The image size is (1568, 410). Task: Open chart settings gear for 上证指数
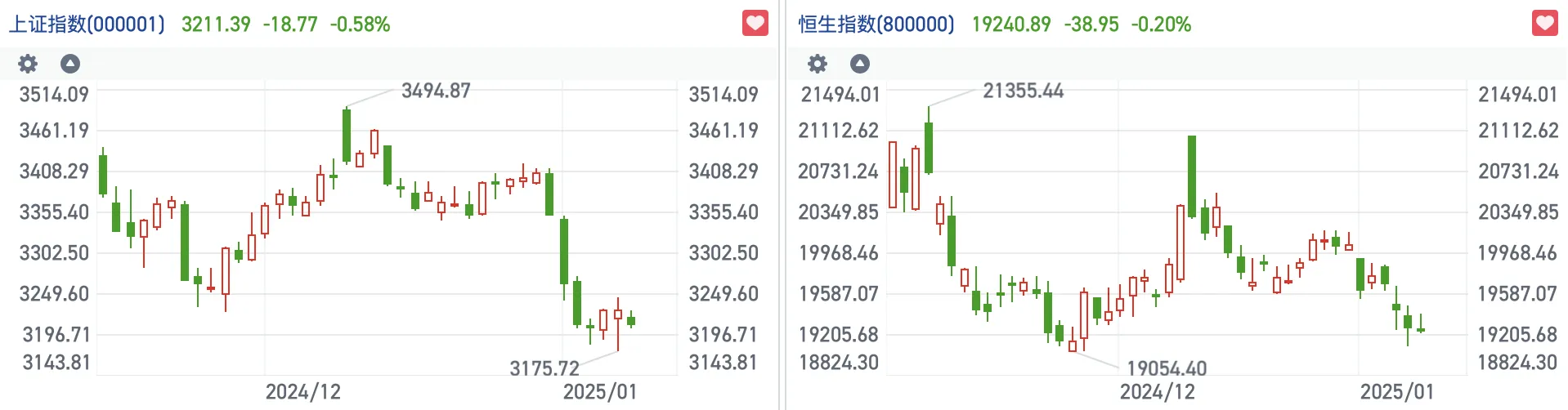[28, 64]
